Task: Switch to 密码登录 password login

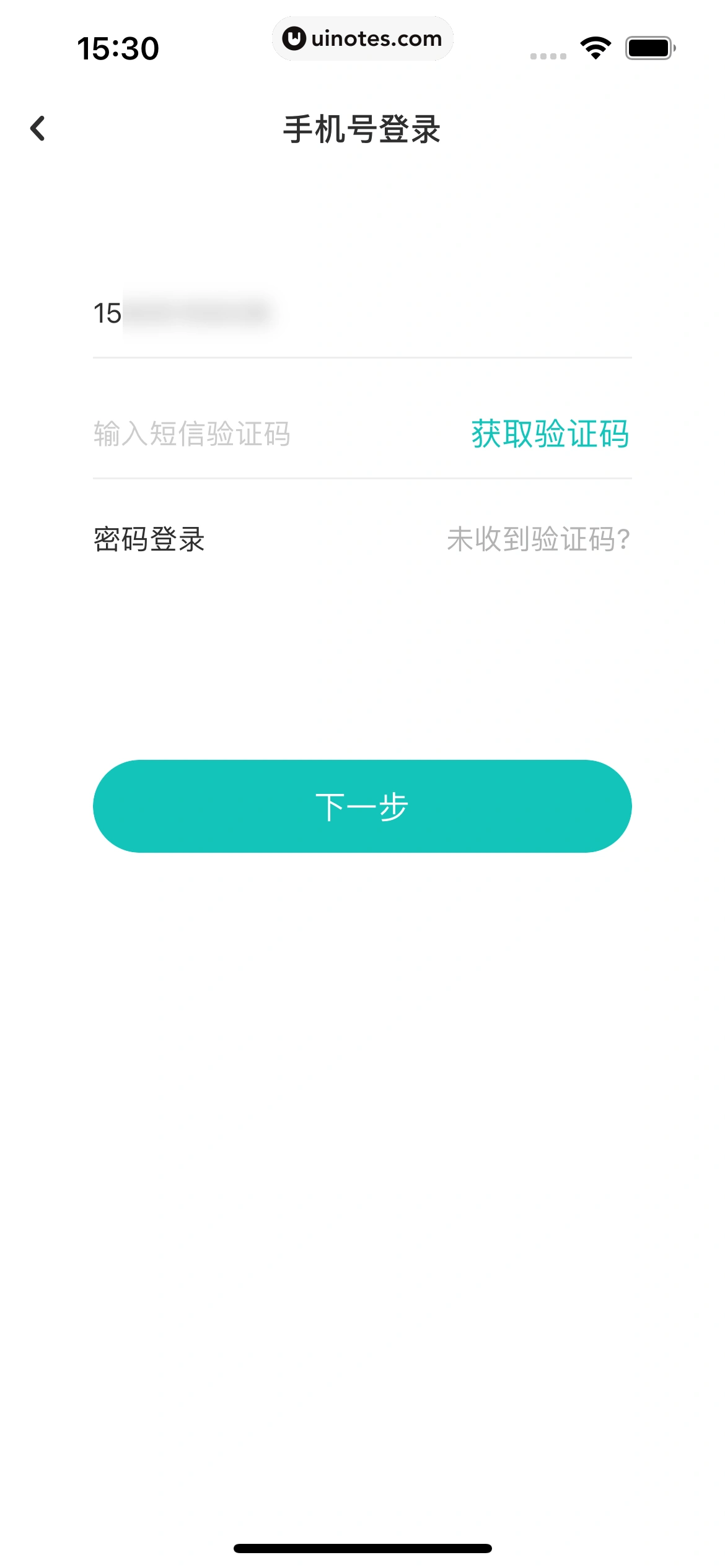Action: (149, 539)
